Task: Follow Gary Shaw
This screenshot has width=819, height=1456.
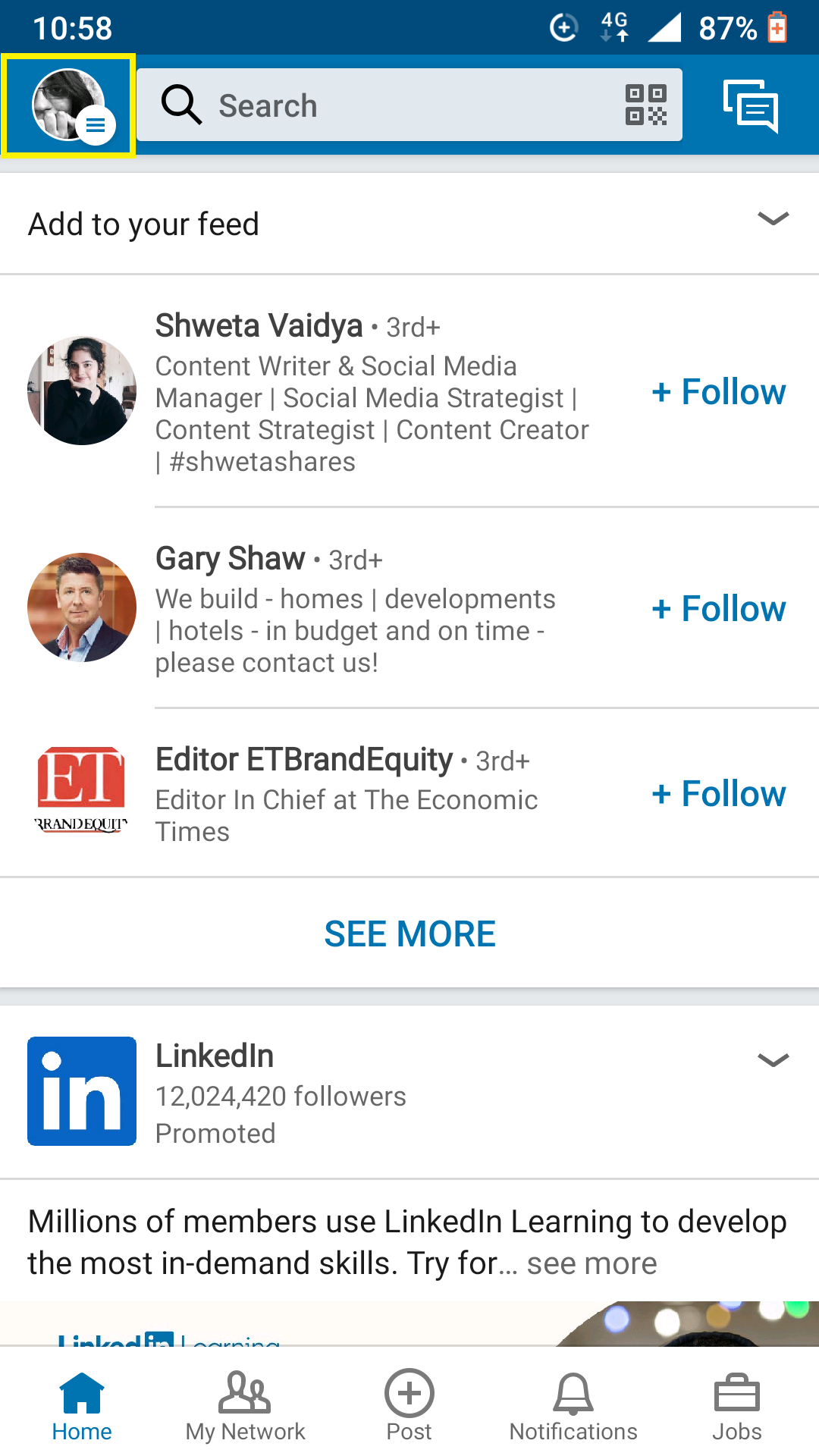Action: pyautogui.click(x=718, y=608)
